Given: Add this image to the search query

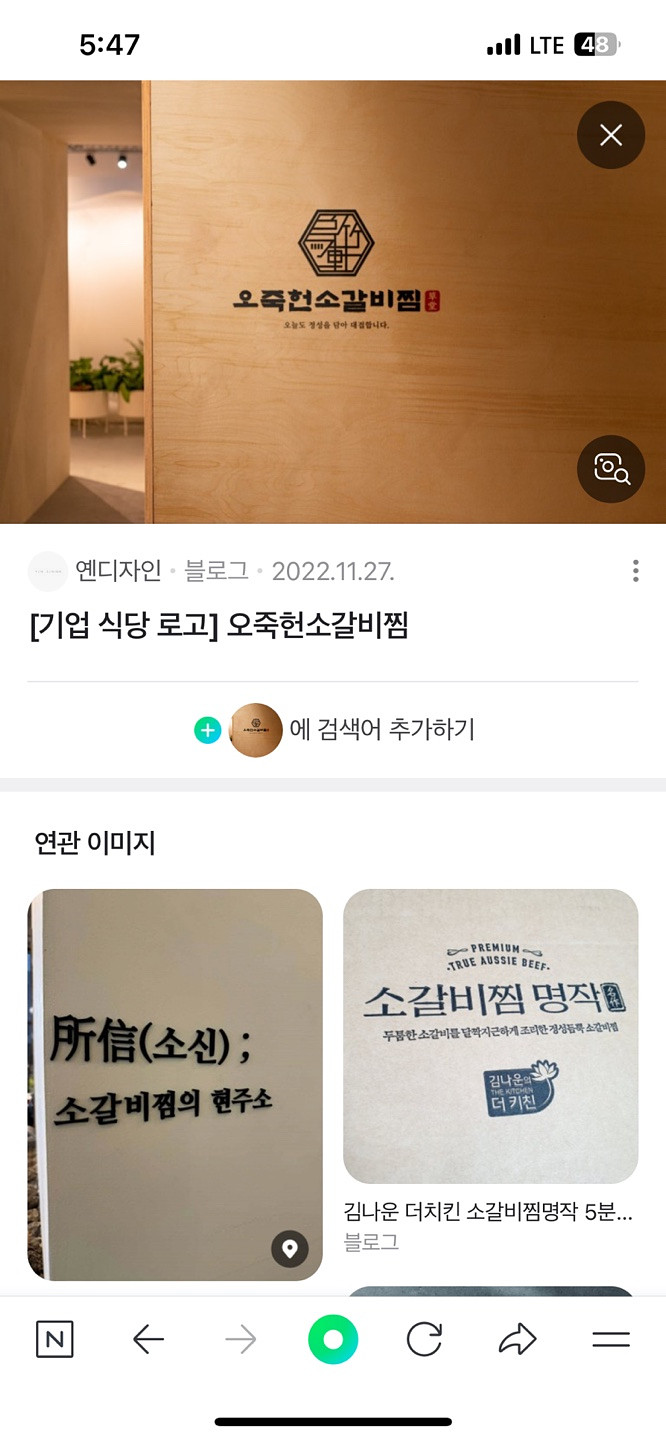Looking at the screenshot, I should [334, 730].
